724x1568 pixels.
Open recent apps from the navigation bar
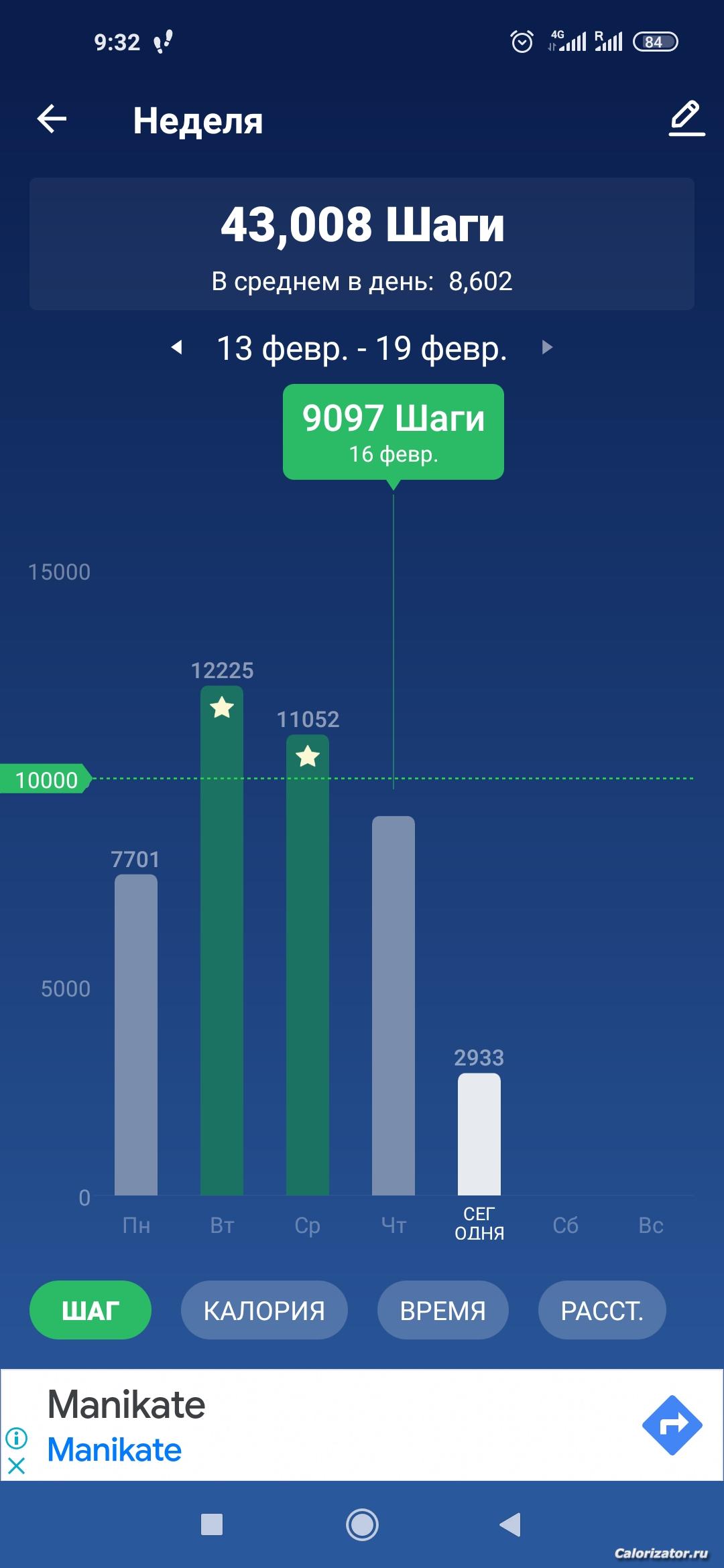coord(212,1525)
